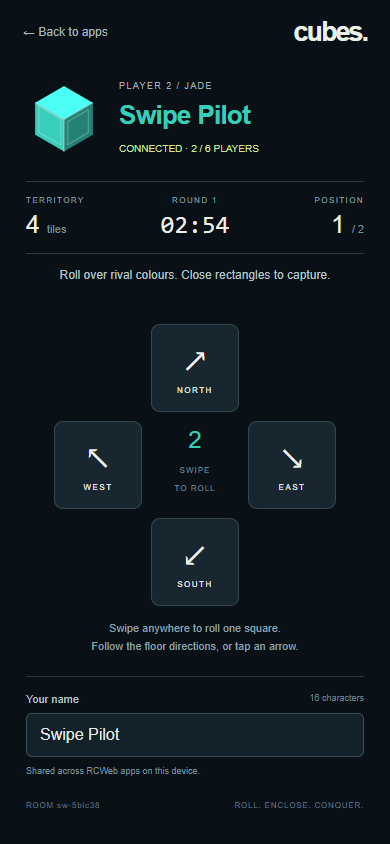Move the cube East
Screen dimensions: 390x844
coord(292,465)
